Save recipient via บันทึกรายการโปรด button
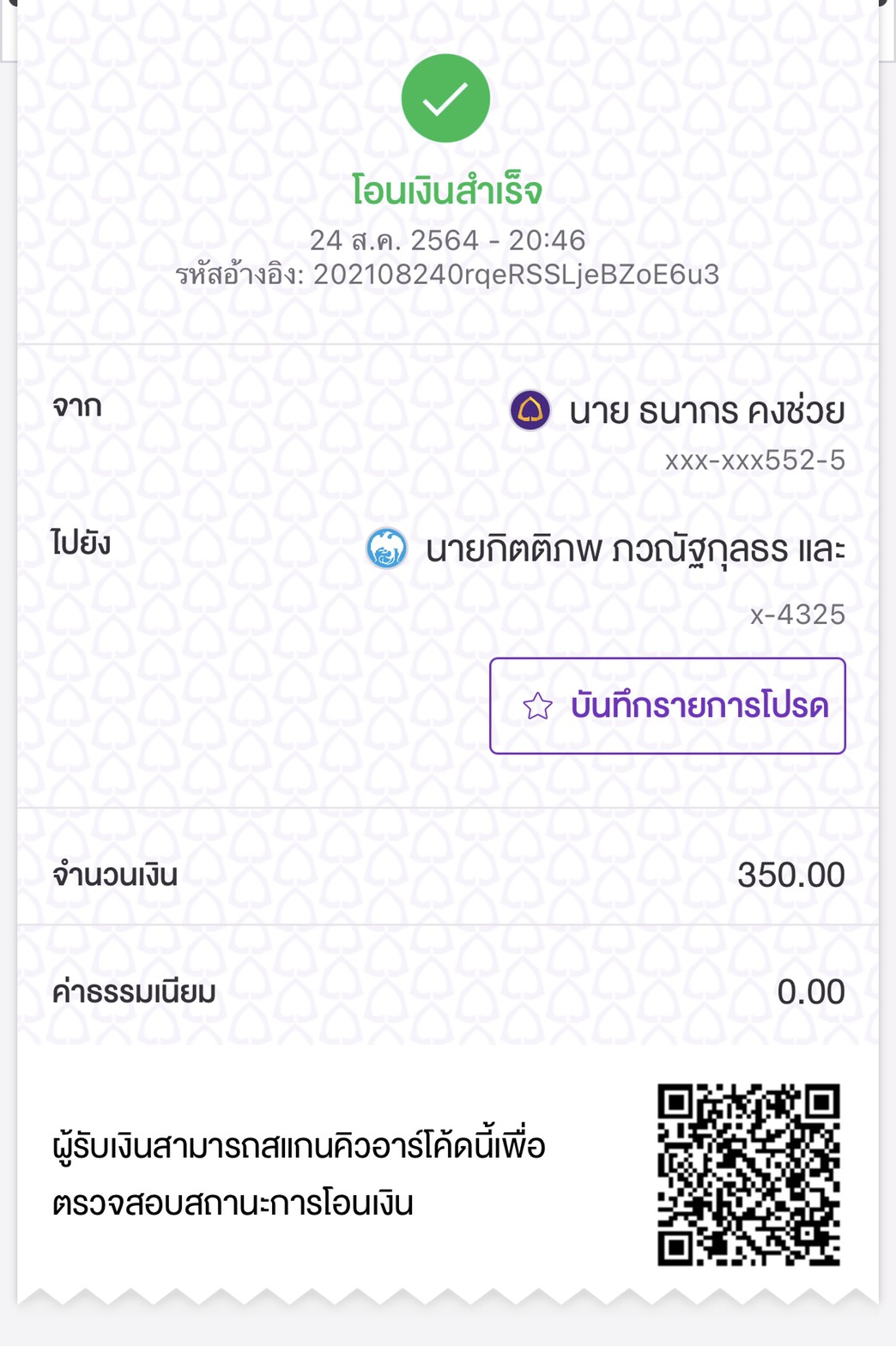 pyautogui.click(x=667, y=706)
